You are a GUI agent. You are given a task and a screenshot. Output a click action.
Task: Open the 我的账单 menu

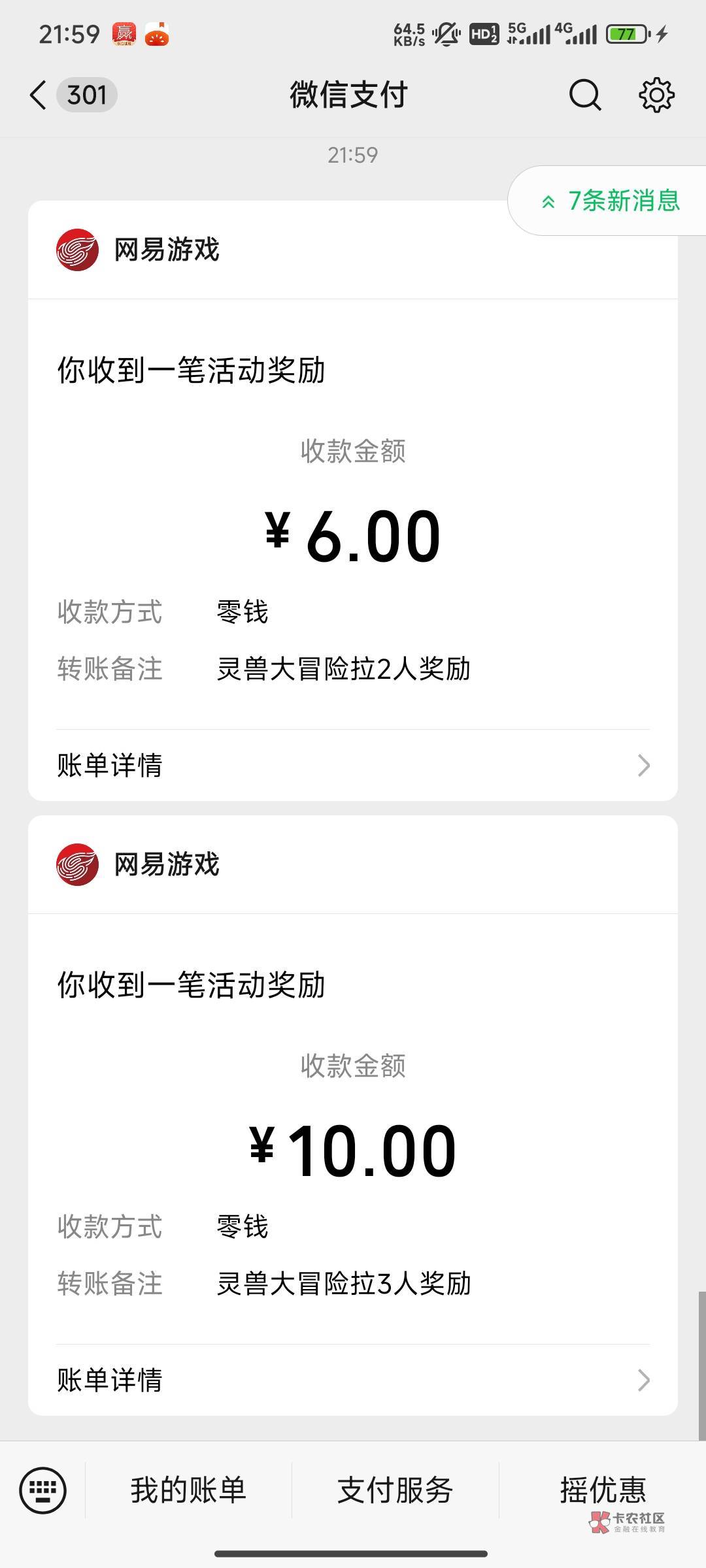click(188, 1490)
